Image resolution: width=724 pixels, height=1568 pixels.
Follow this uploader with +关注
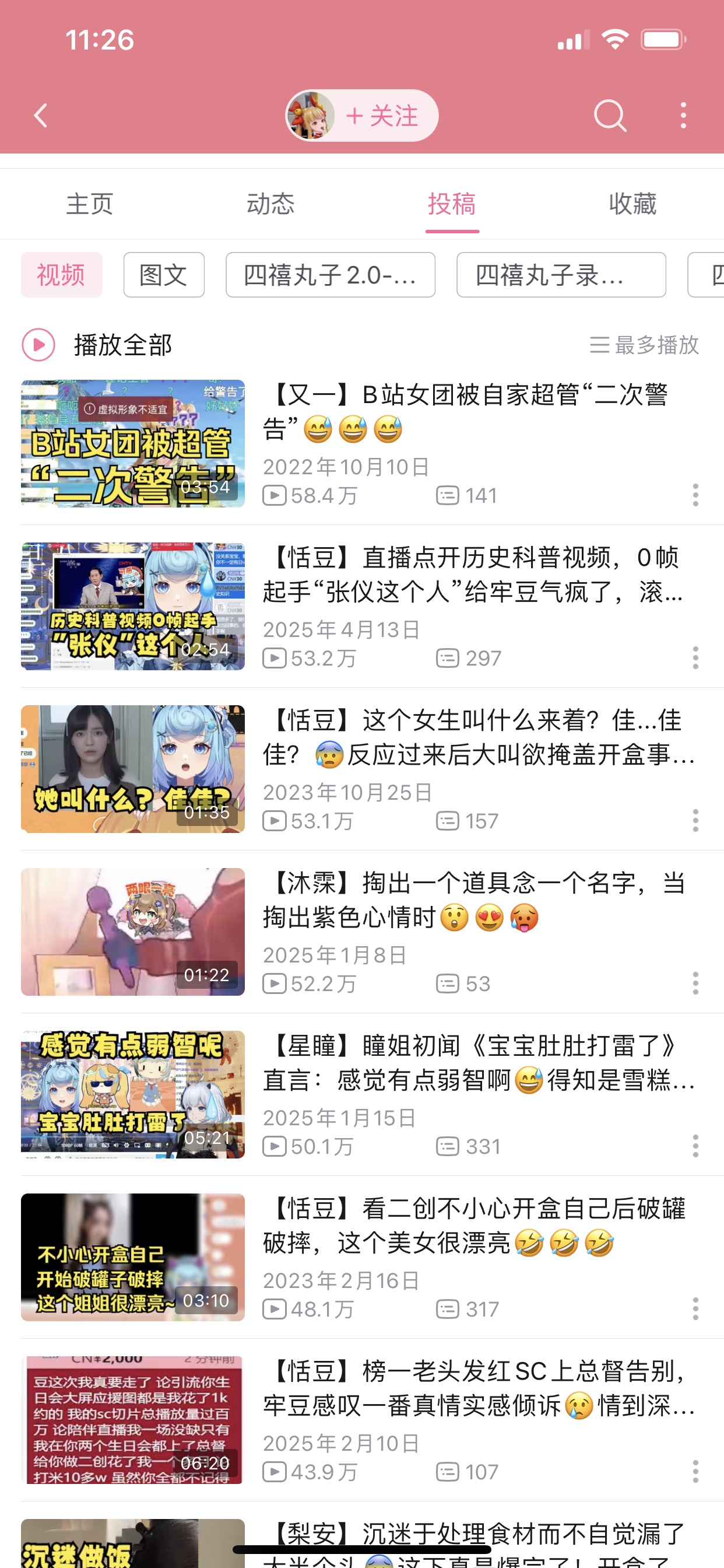[381, 116]
